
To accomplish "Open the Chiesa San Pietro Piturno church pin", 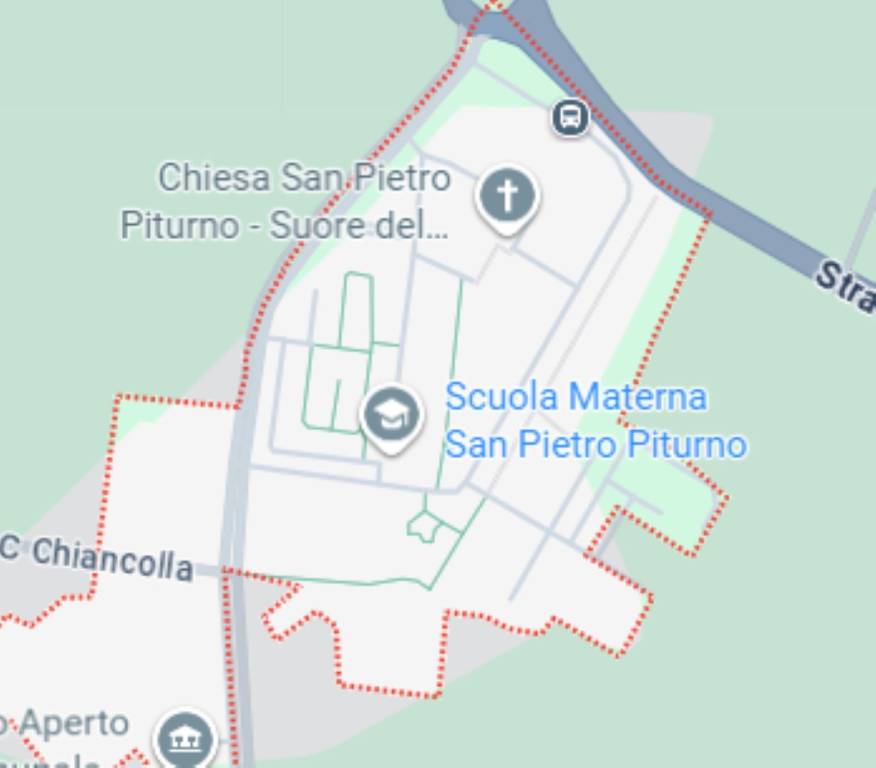I will [x=507, y=197].
